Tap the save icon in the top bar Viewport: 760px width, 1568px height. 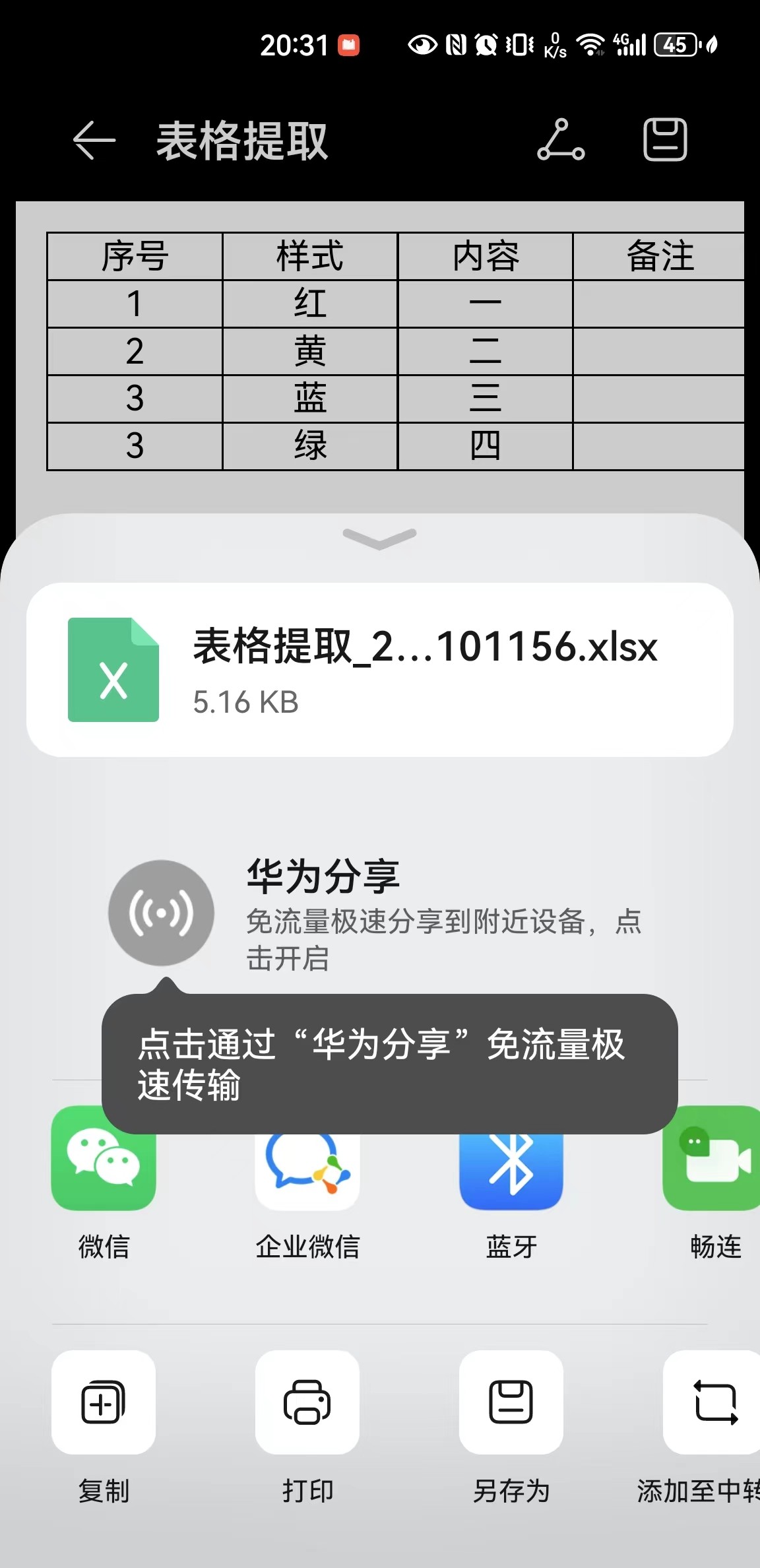click(x=664, y=140)
